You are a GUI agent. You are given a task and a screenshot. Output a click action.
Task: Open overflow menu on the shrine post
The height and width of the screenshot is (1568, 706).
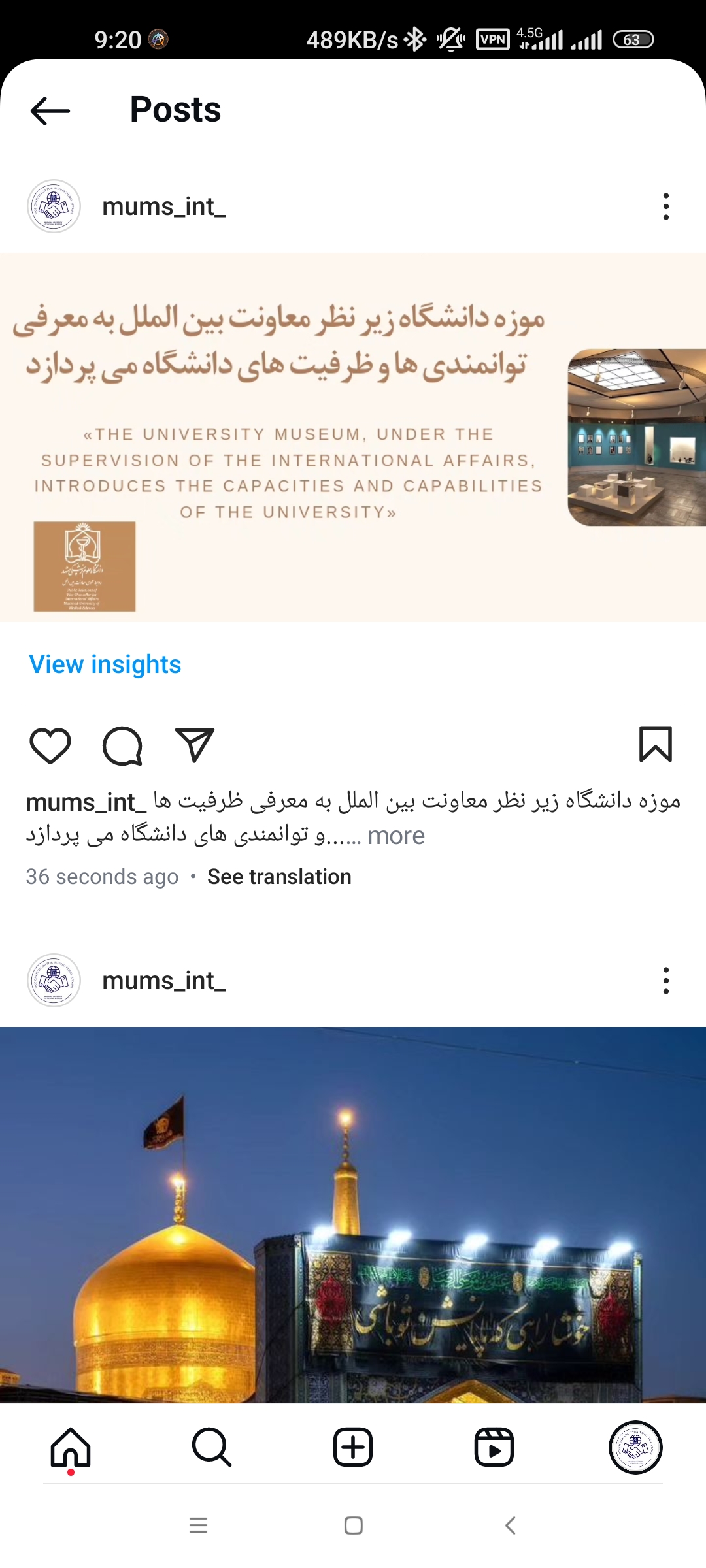(x=665, y=981)
